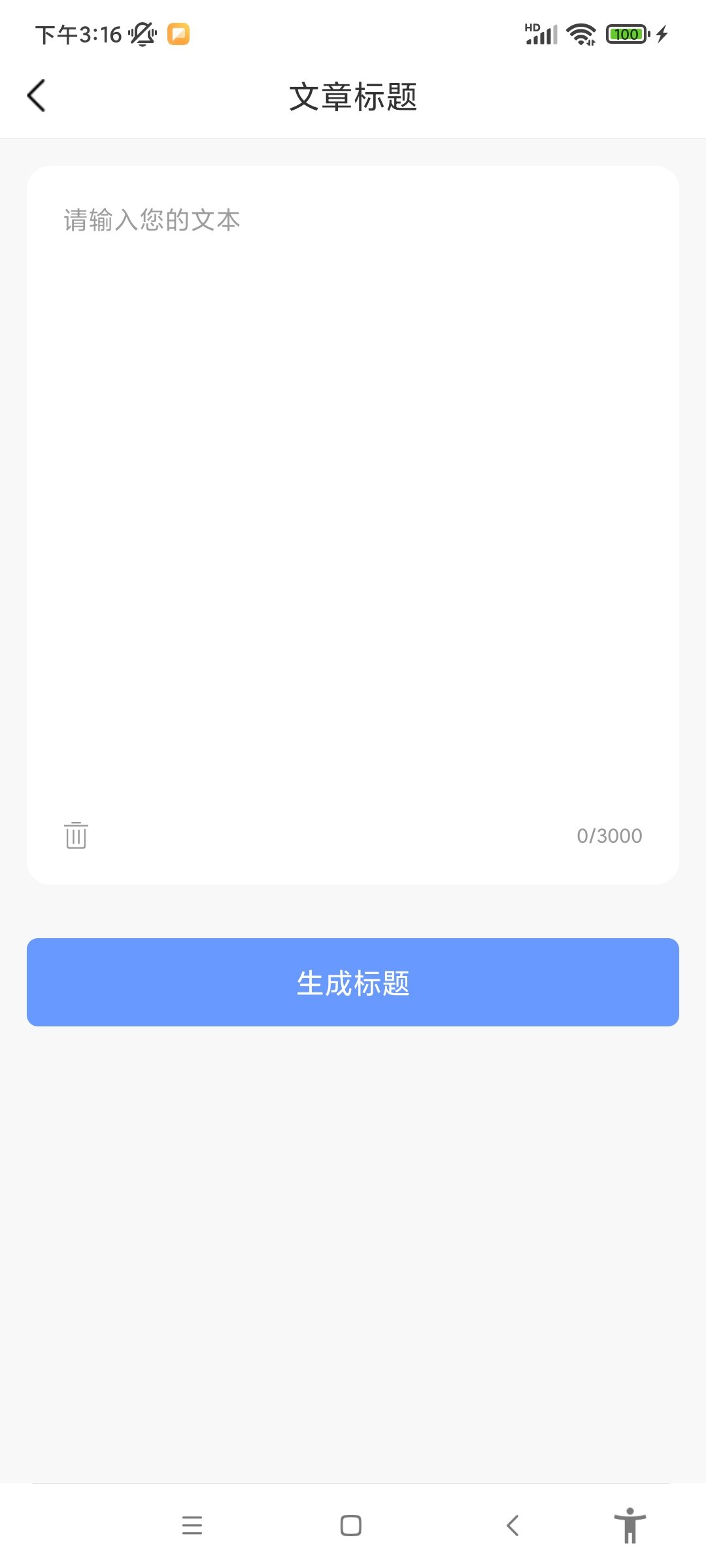Tap the accessibility icon in navigation bar

630,1526
